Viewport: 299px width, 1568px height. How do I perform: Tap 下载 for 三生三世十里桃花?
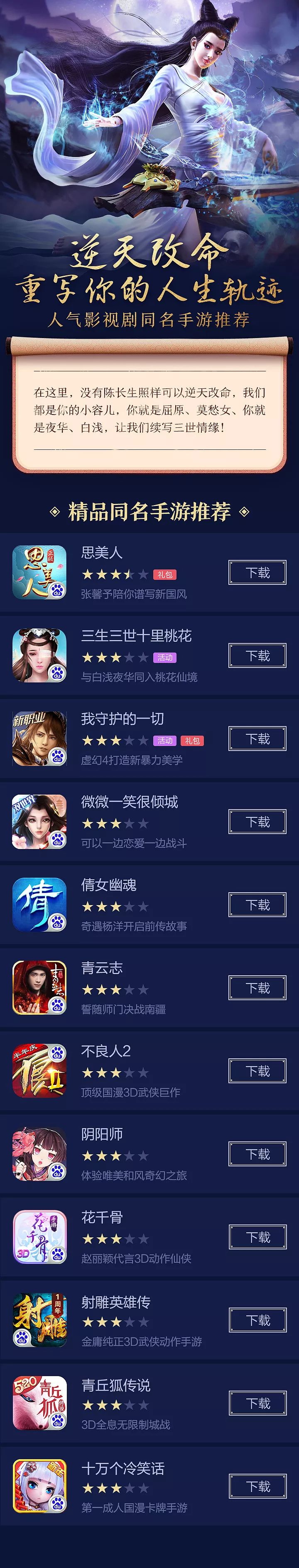[257, 655]
